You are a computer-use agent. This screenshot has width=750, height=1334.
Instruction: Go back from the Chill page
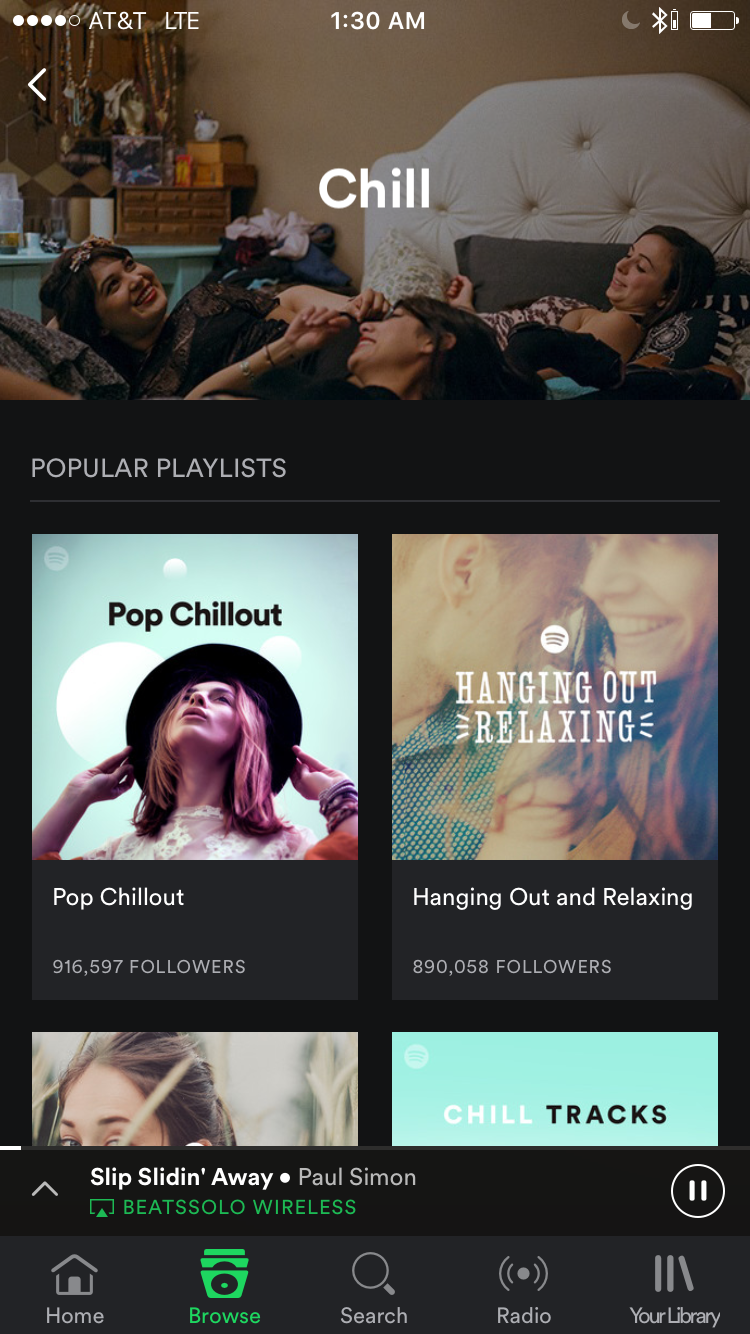[38, 85]
